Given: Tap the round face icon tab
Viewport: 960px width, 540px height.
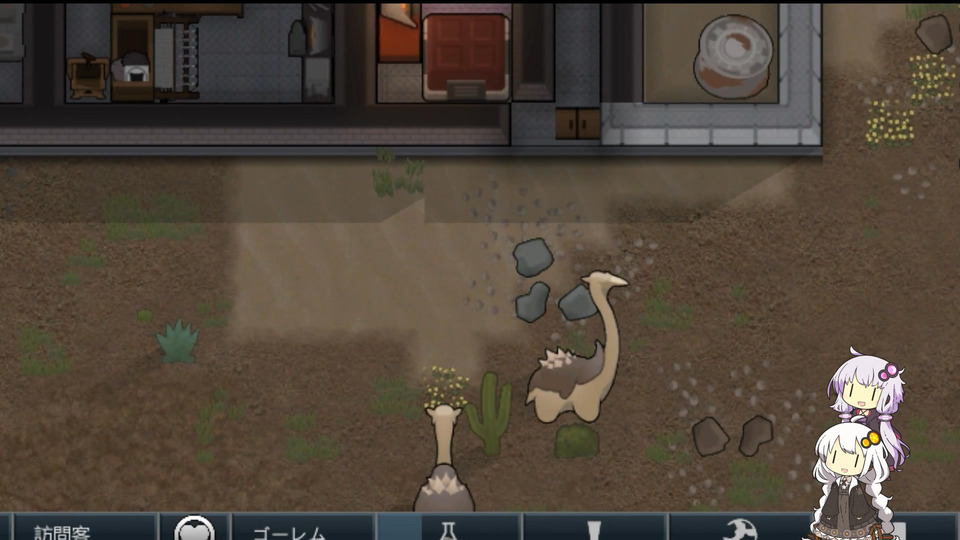Looking at the screenshot, I should pos(194,528).
